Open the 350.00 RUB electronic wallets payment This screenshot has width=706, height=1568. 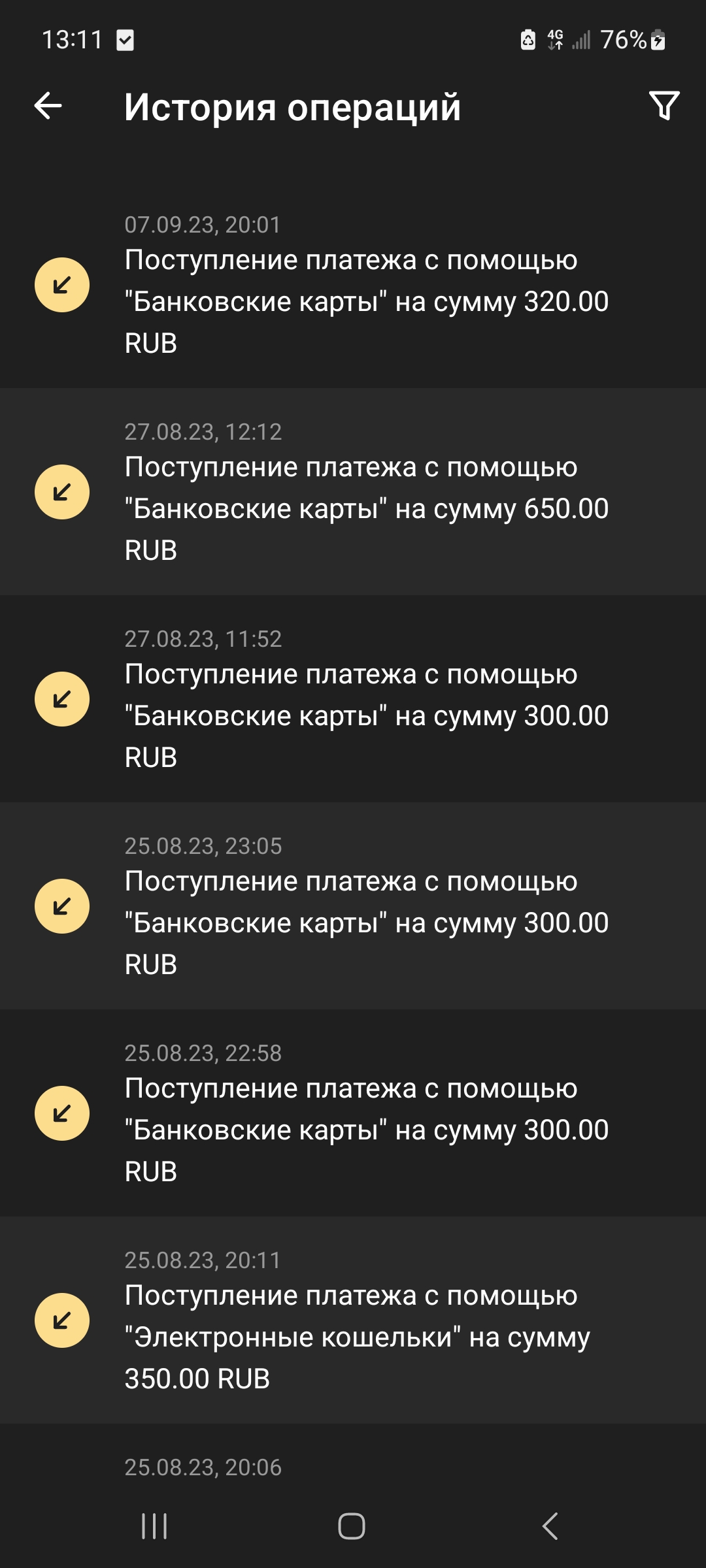[353, 1320]
